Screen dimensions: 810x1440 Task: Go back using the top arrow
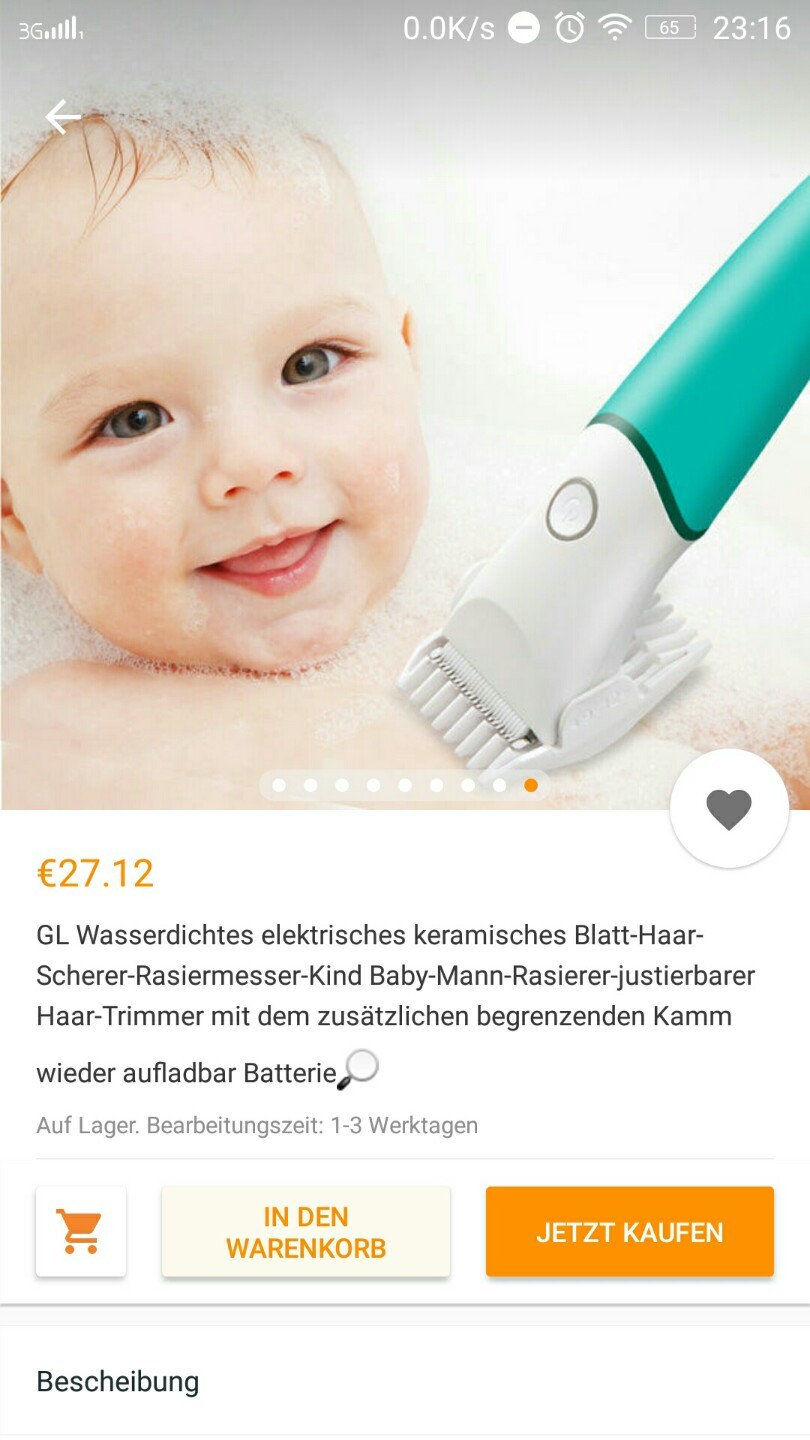63,117
